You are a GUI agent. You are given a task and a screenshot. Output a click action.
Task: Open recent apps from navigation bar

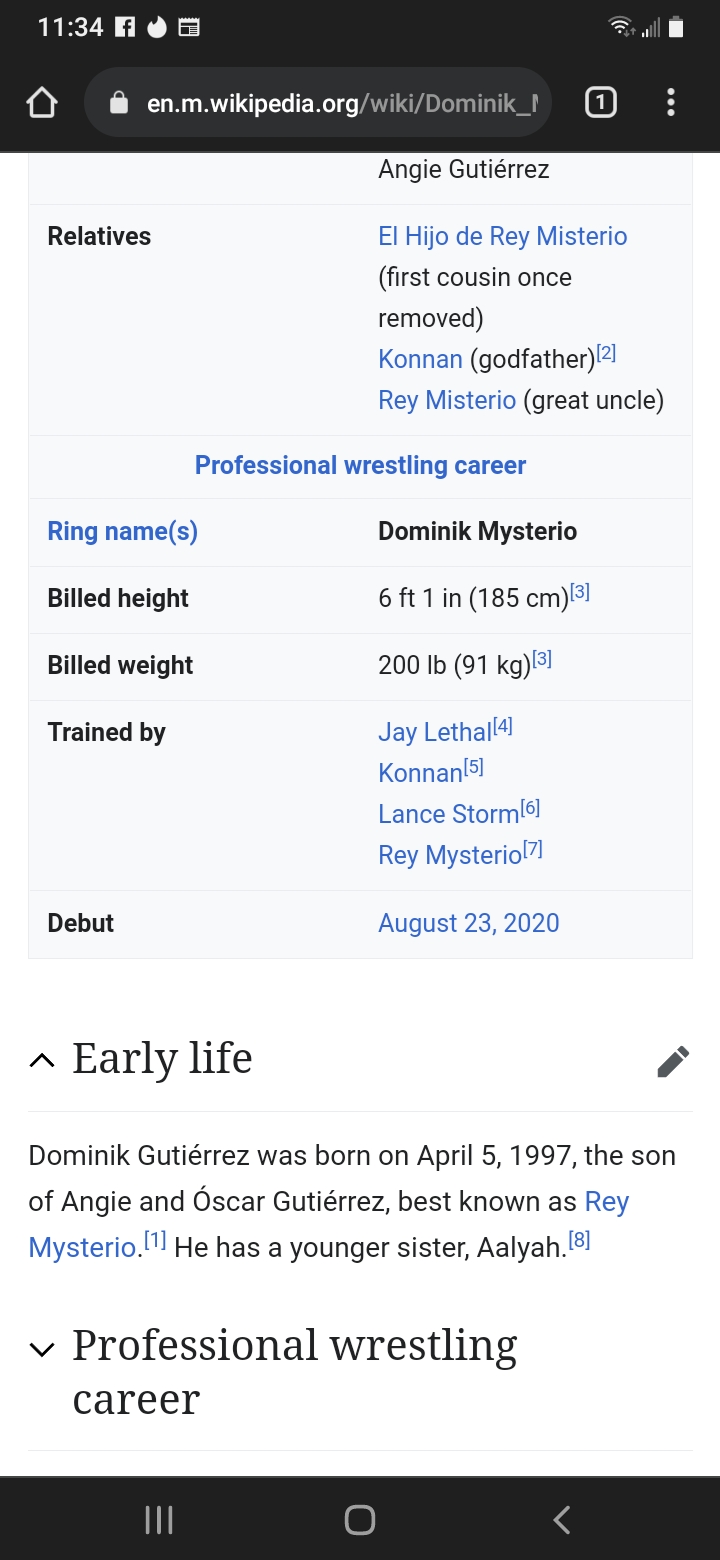click(x=159, y=1520)
